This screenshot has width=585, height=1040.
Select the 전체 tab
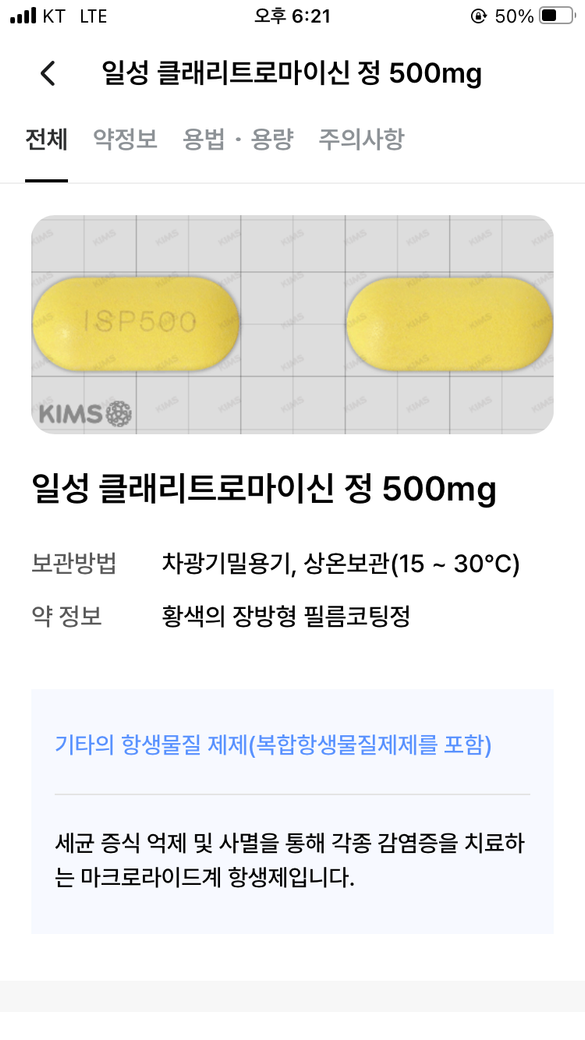click(46, 139)
